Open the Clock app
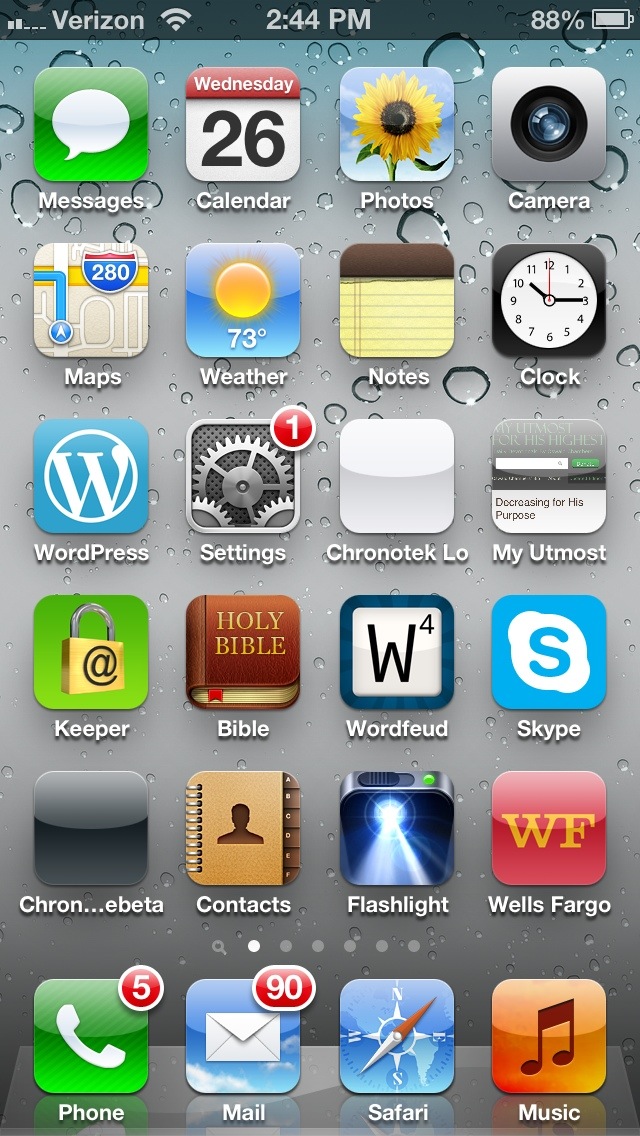The width and height of the screenshot is (640, 1136). (x=548, y=301)
